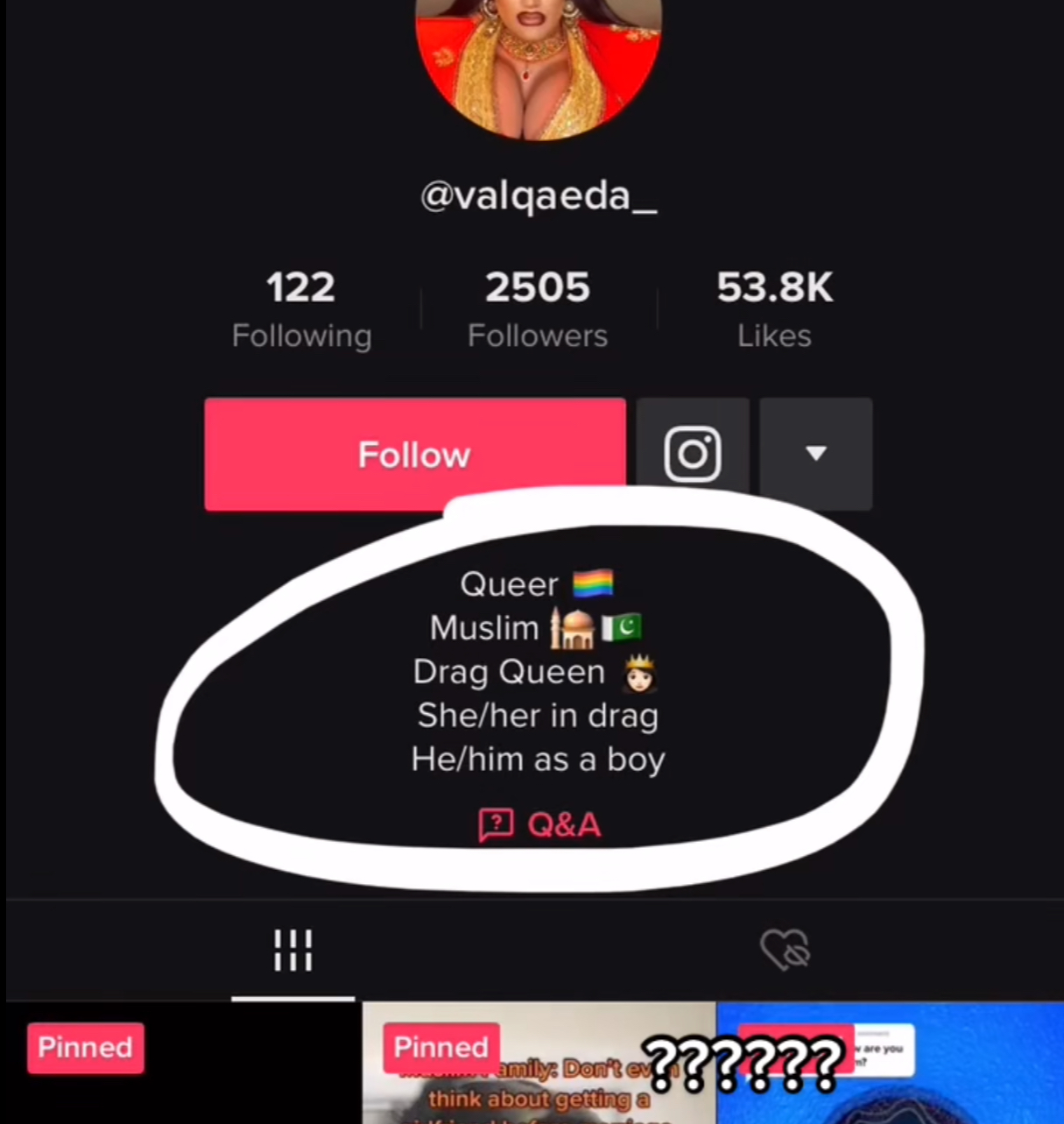Screen dimensions: 1064x1124
Task: Switch to the hidden liked videos tab
Action: click(x=785, y=951)
